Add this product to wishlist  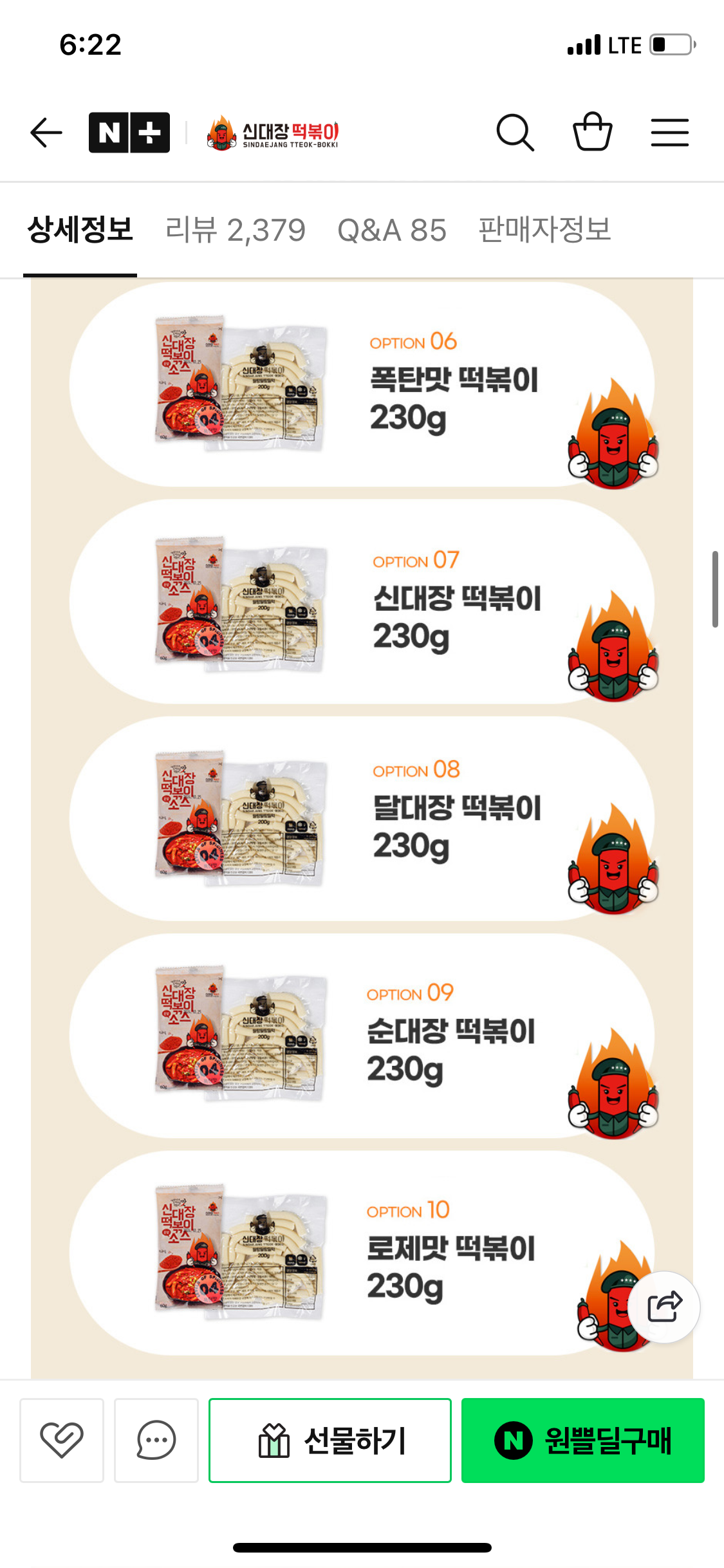(x=62, y=1440)
